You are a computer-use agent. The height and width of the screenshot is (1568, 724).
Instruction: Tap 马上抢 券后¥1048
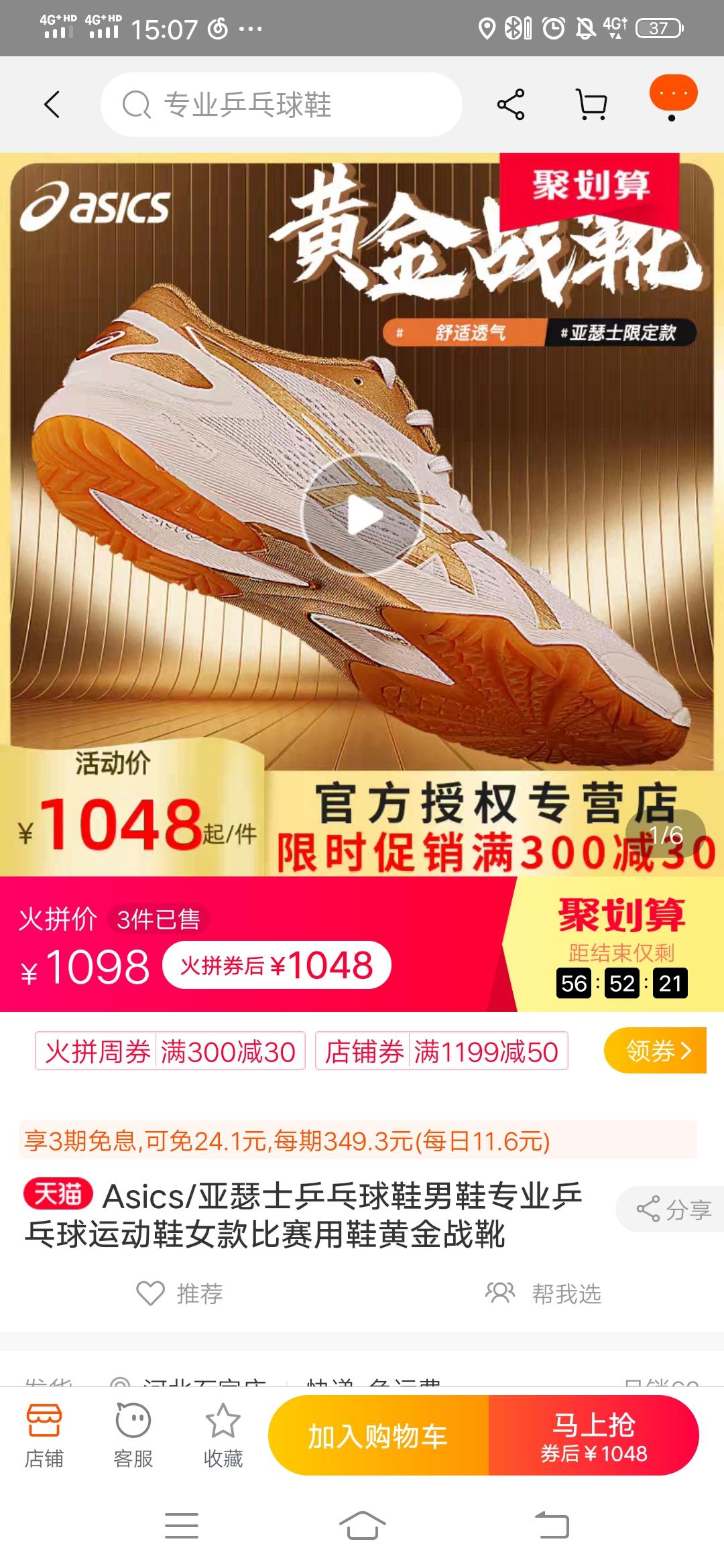tap(594, 1436)
